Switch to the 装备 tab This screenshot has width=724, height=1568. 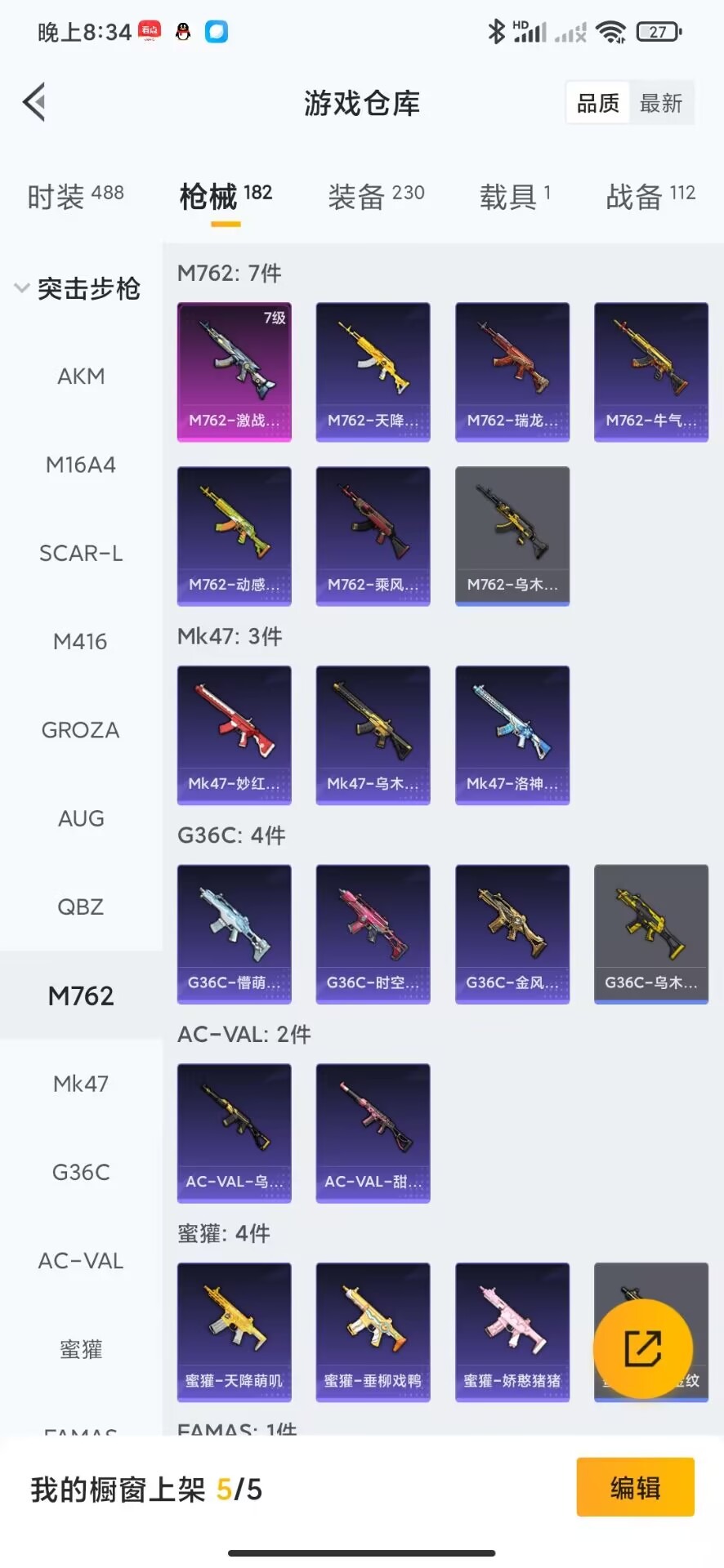pos(376,196)
